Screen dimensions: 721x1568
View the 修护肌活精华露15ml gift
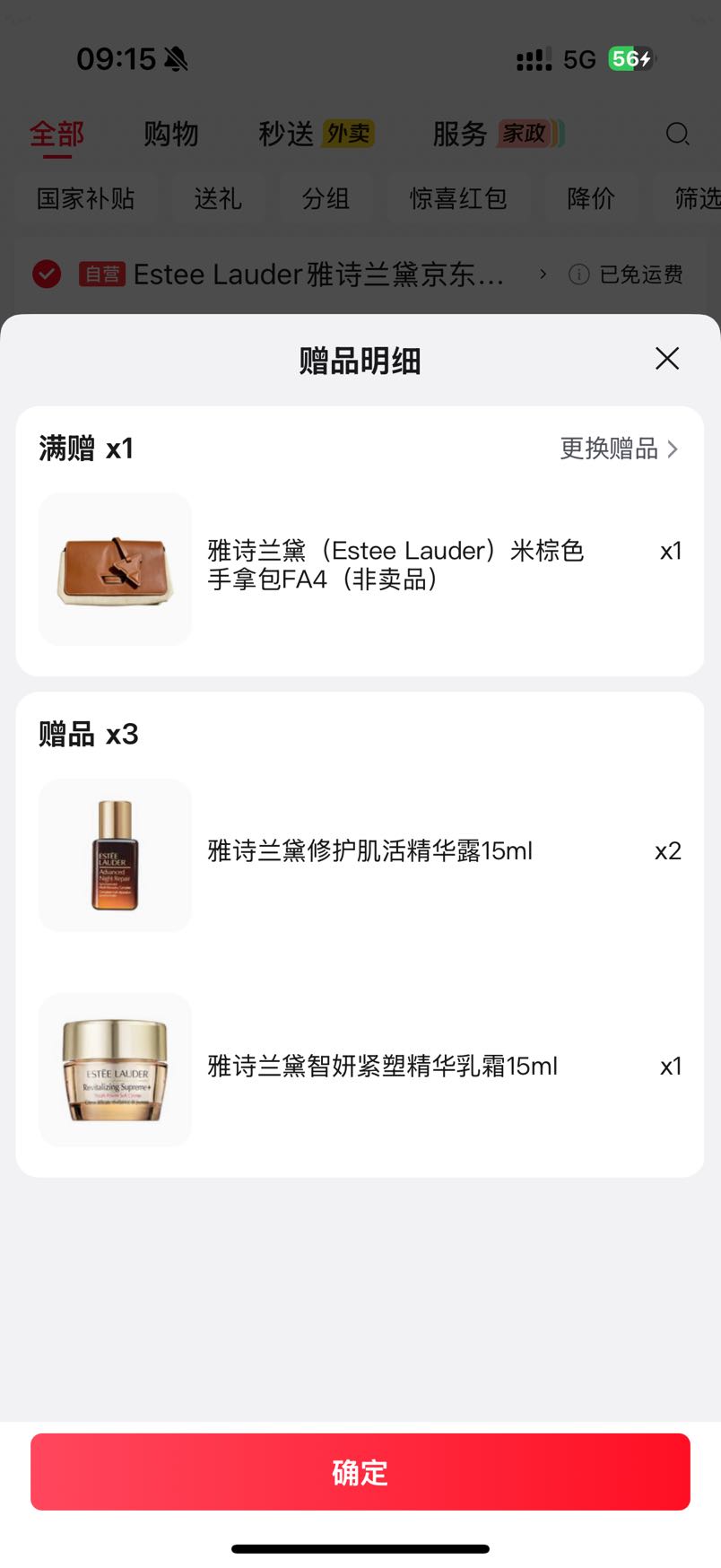tap(360, 855)
